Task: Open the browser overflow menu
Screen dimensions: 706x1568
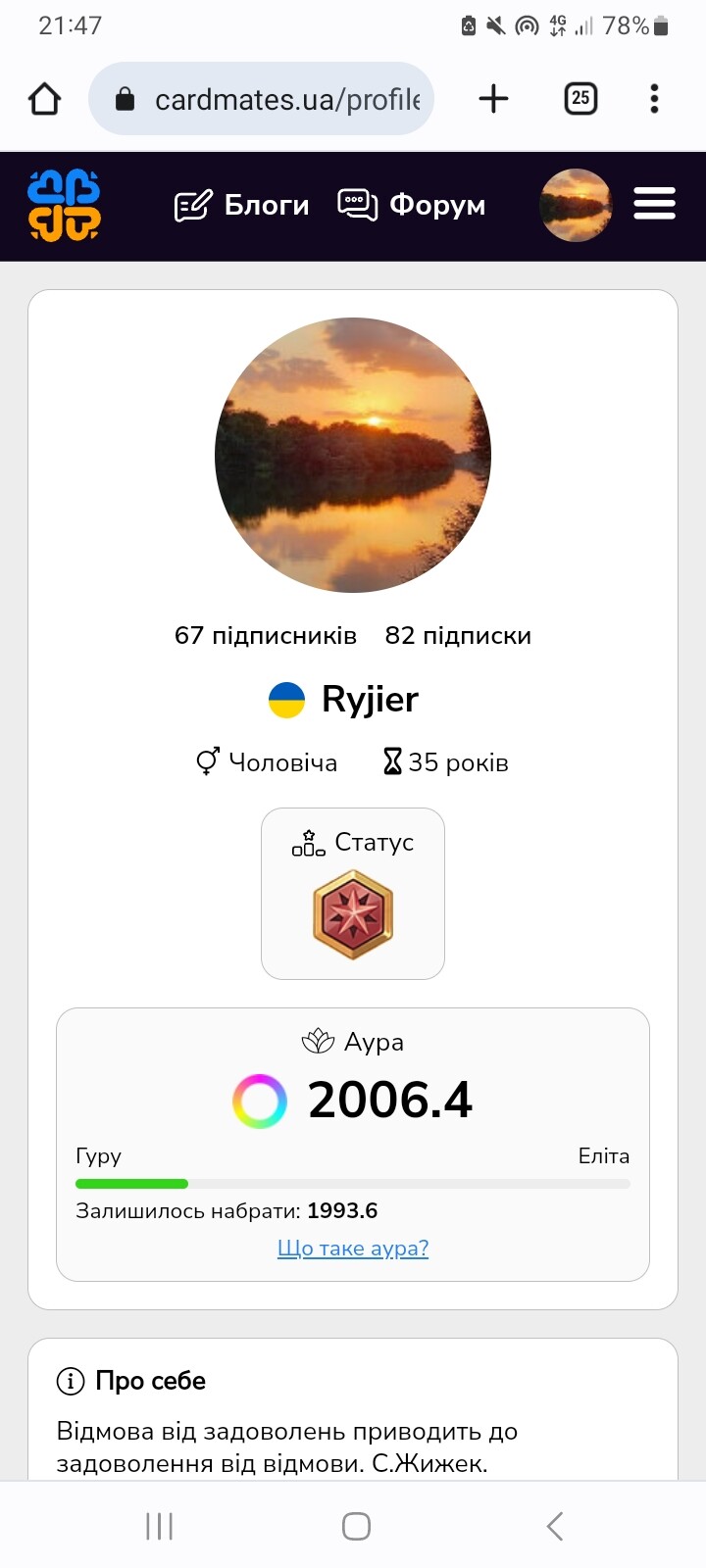Action: tap(654, 99)
